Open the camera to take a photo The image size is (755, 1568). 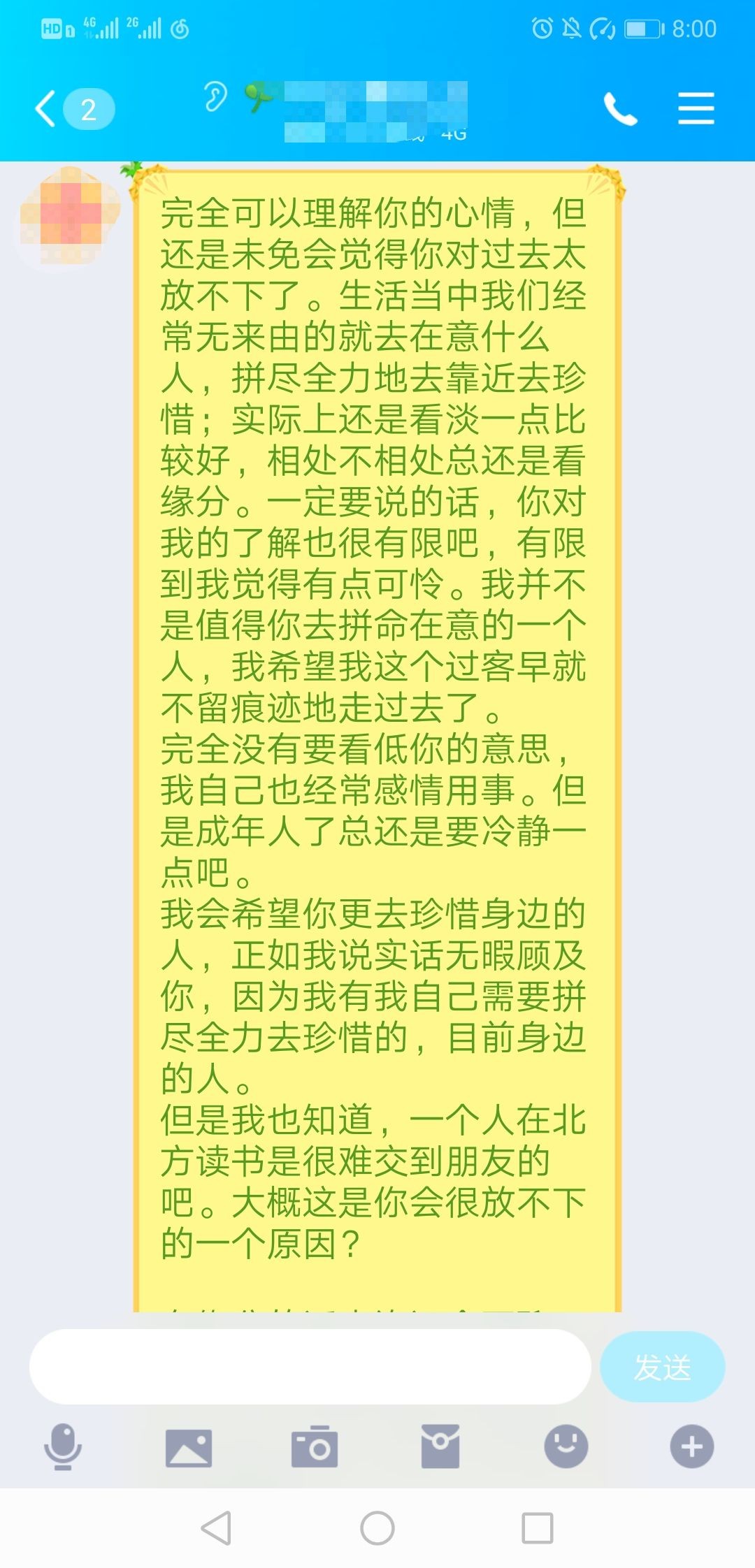click(x=314, y=1446)
